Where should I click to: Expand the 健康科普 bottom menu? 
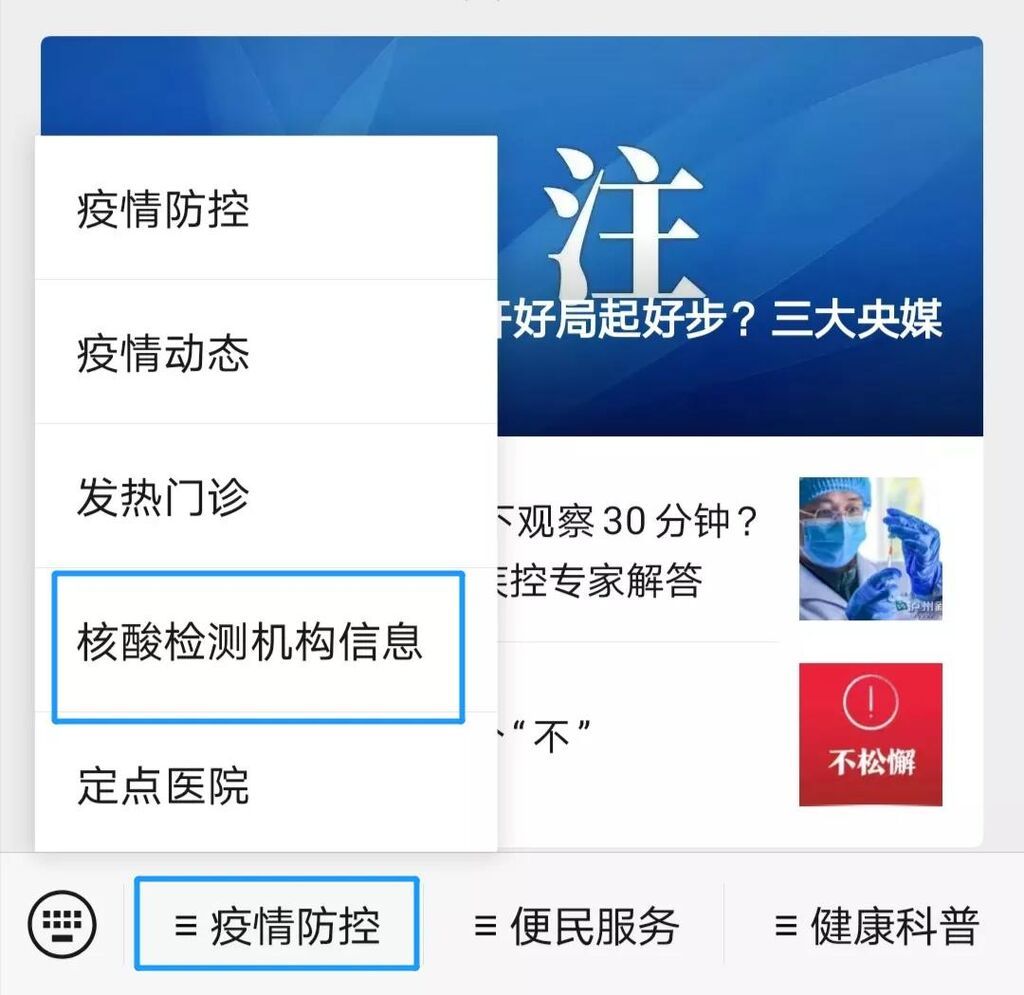coord(876,925)
